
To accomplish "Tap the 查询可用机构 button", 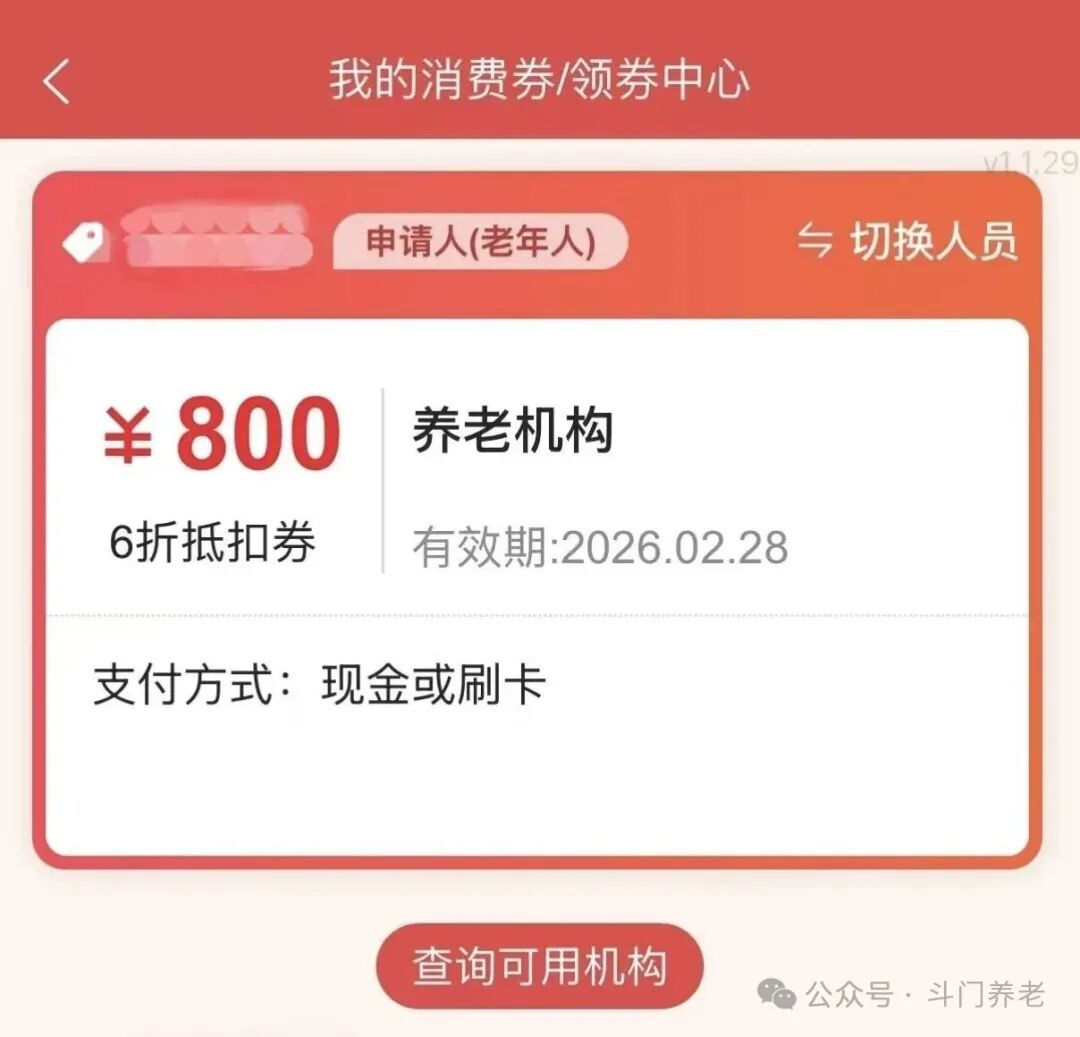I will [x=539, y=966].
